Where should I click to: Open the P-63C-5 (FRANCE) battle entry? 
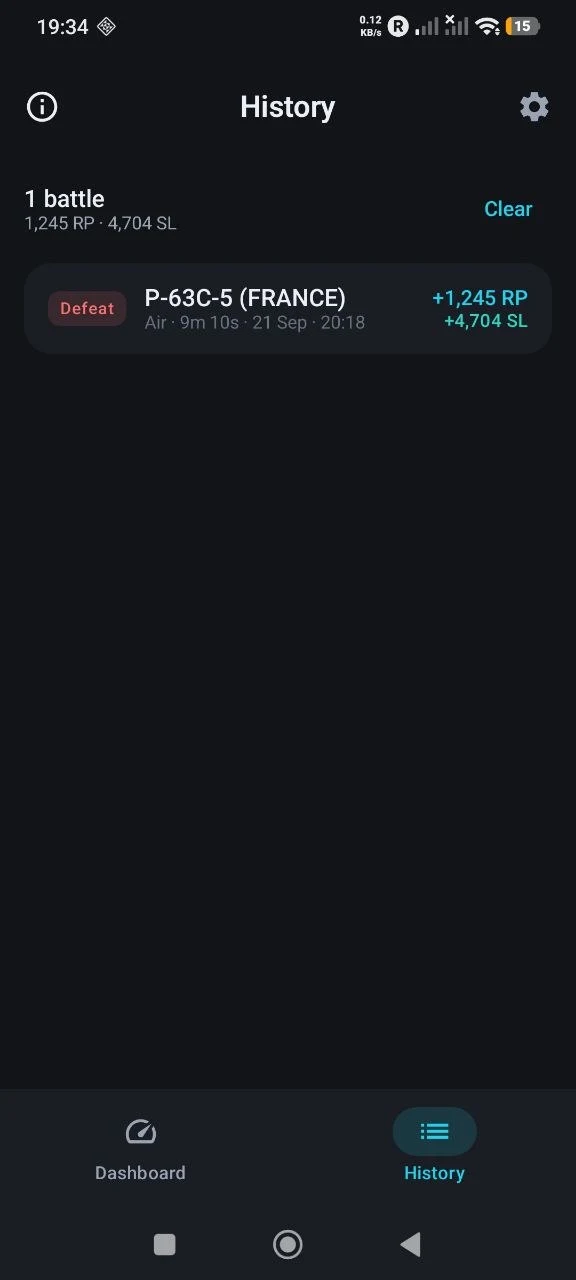click(288, 308)
